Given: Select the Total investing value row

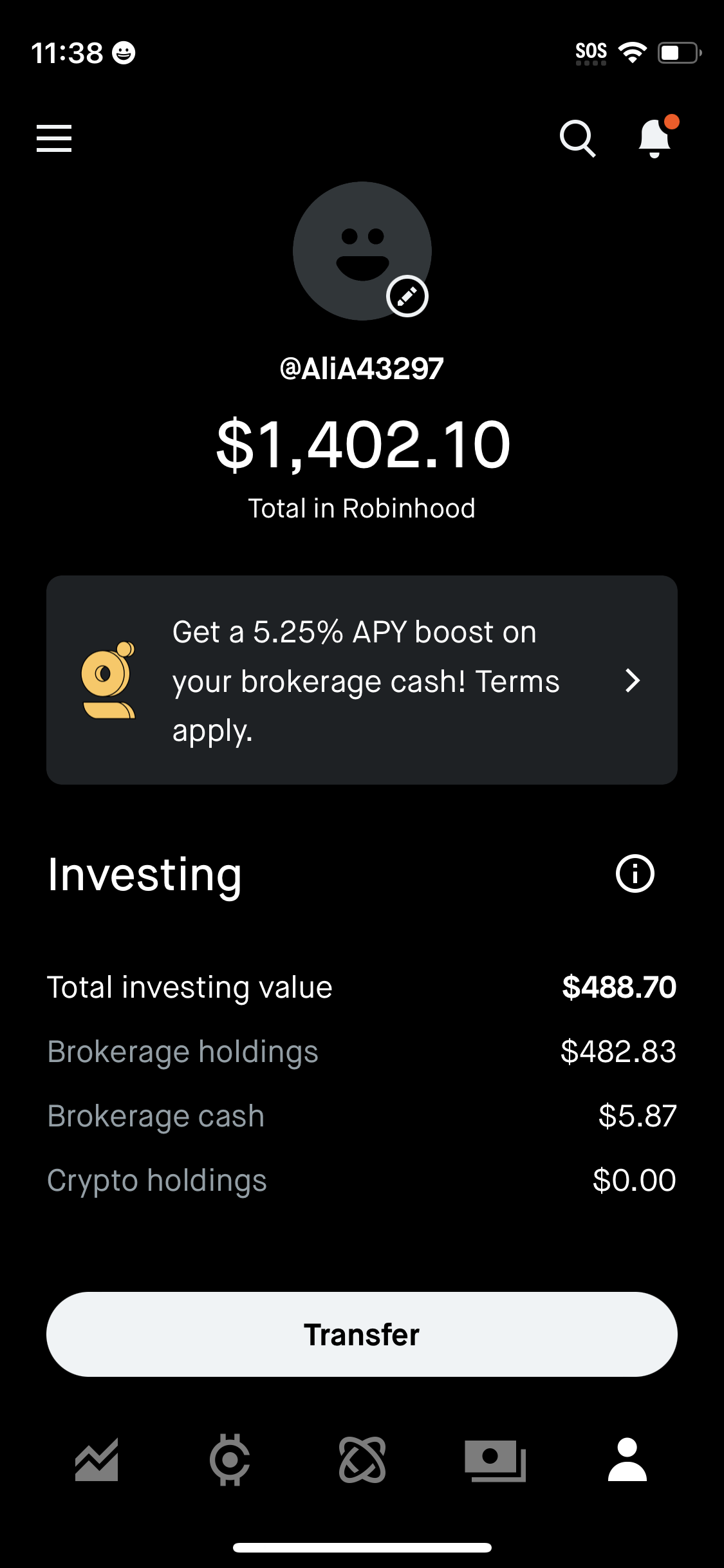Looking at the screenshot, I should coord(362,987).
